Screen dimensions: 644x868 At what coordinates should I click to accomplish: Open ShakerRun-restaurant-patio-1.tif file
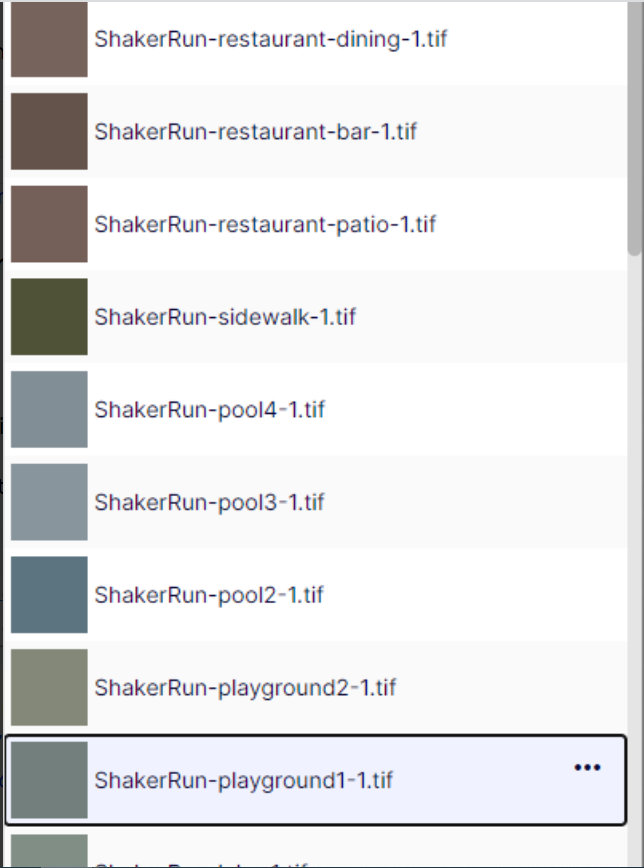pos(265,224)
